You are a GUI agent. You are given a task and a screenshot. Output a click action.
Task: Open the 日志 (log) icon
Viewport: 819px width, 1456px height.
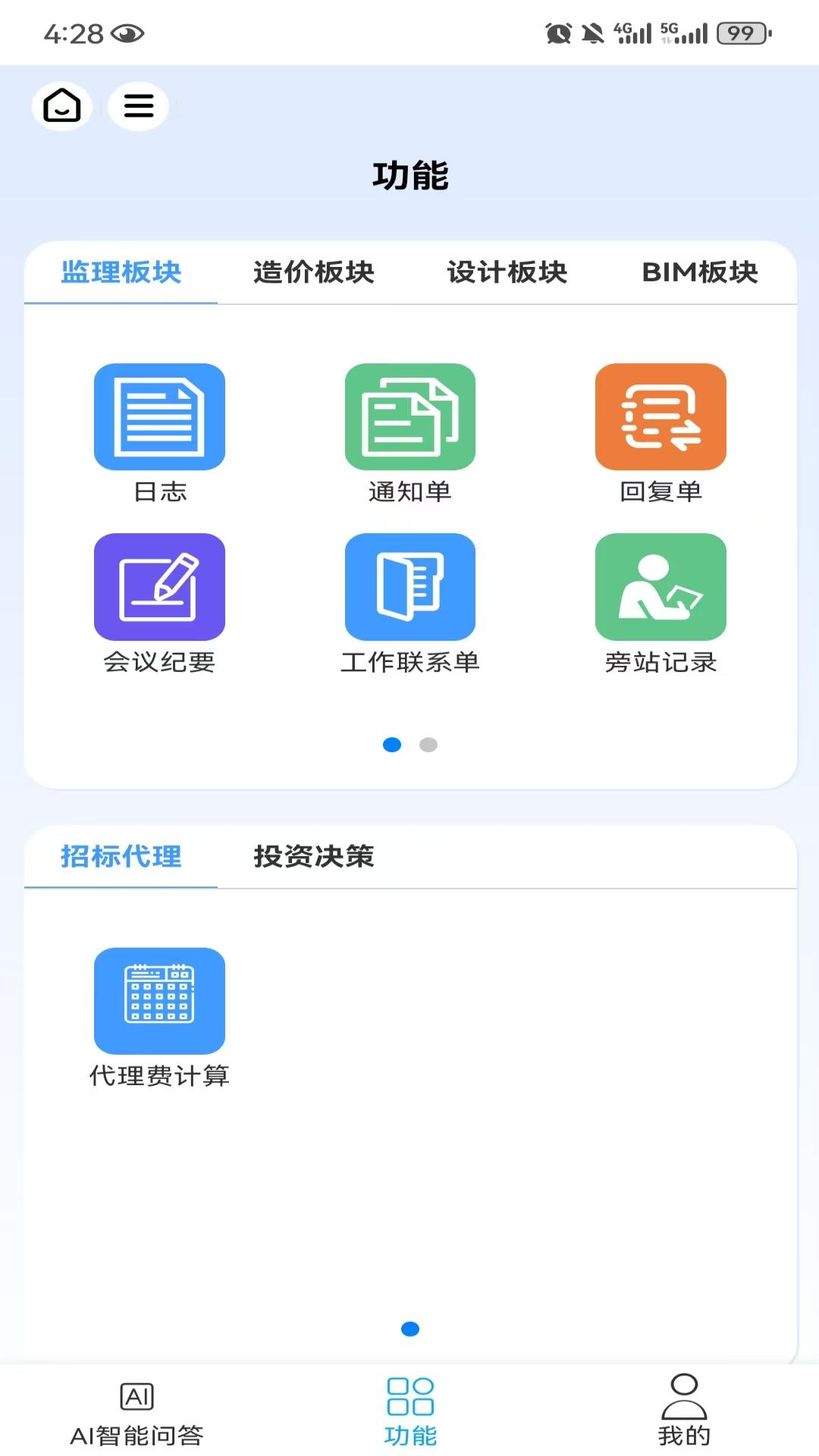pyautogui.click(x=159, y=418)
